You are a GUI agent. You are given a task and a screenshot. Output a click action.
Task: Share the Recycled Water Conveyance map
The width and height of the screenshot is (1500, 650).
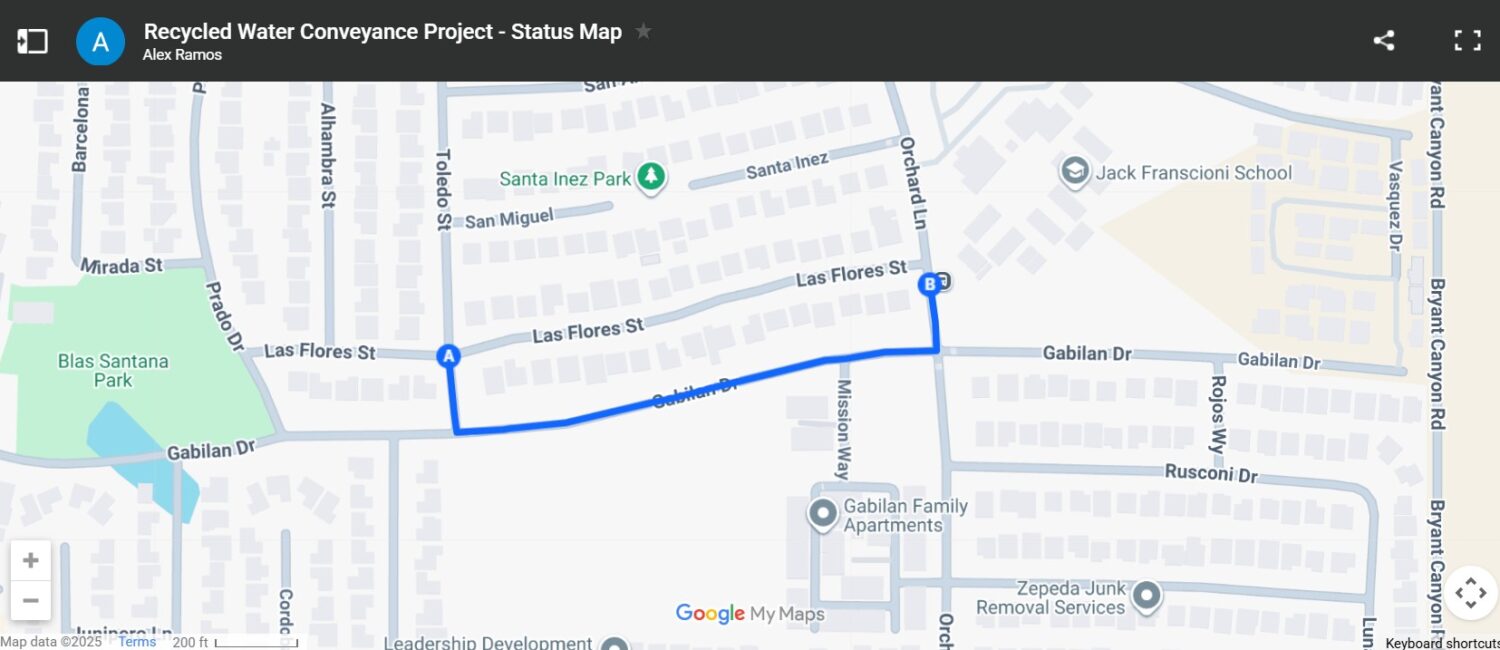pos(1383,41)
